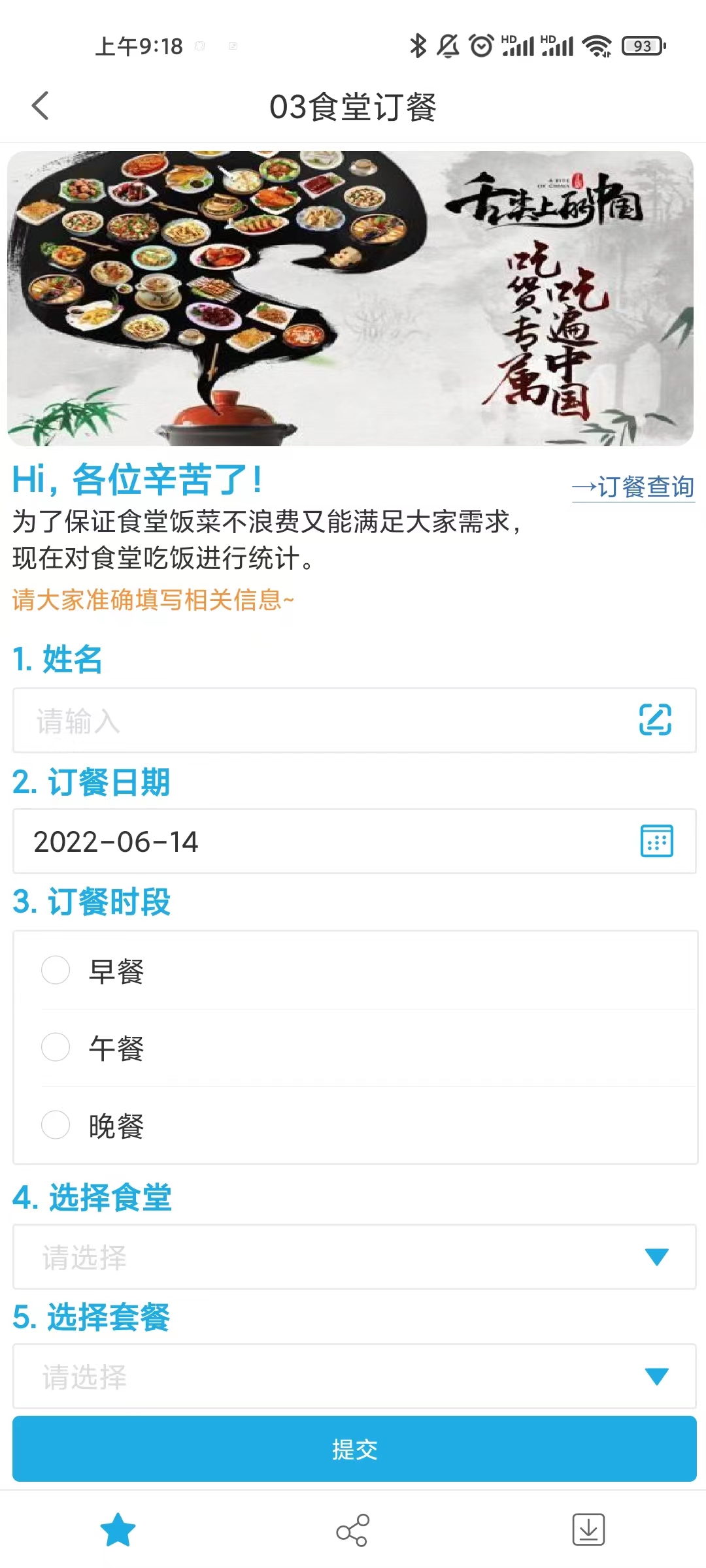Viewport: 706px width, 1568px height.
Task: Select 午餐 as meal period
Action: pyautogui.click(x=56, y=1047)
